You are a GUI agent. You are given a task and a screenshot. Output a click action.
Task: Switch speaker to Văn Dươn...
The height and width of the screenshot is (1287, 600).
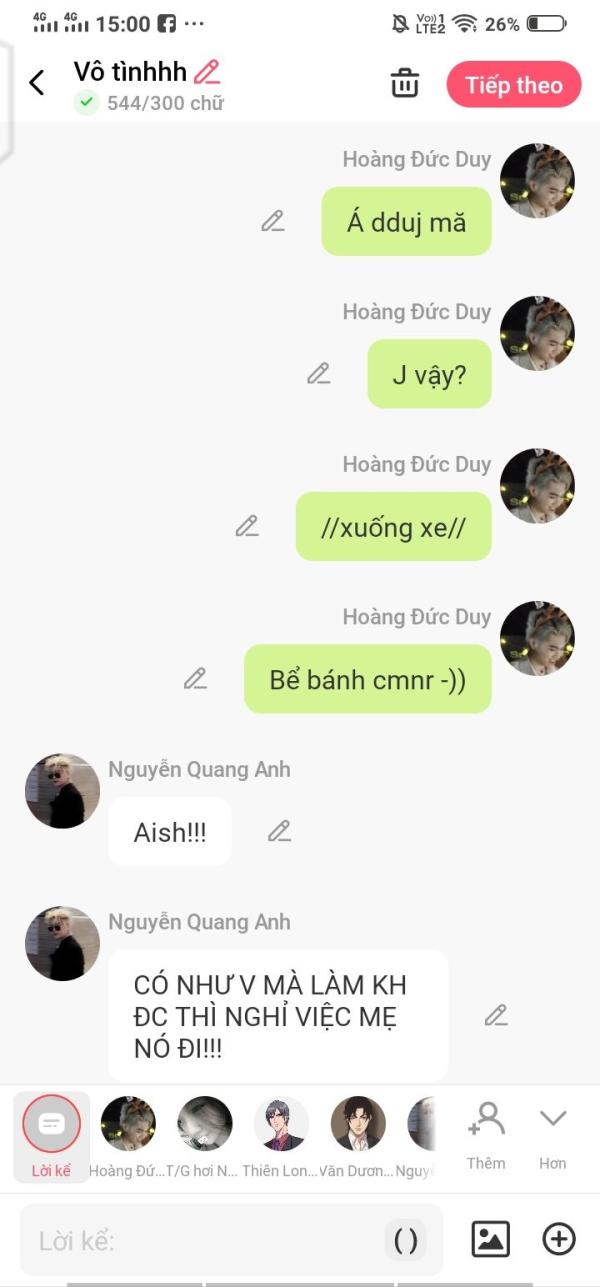click(x=357, y=1135)
